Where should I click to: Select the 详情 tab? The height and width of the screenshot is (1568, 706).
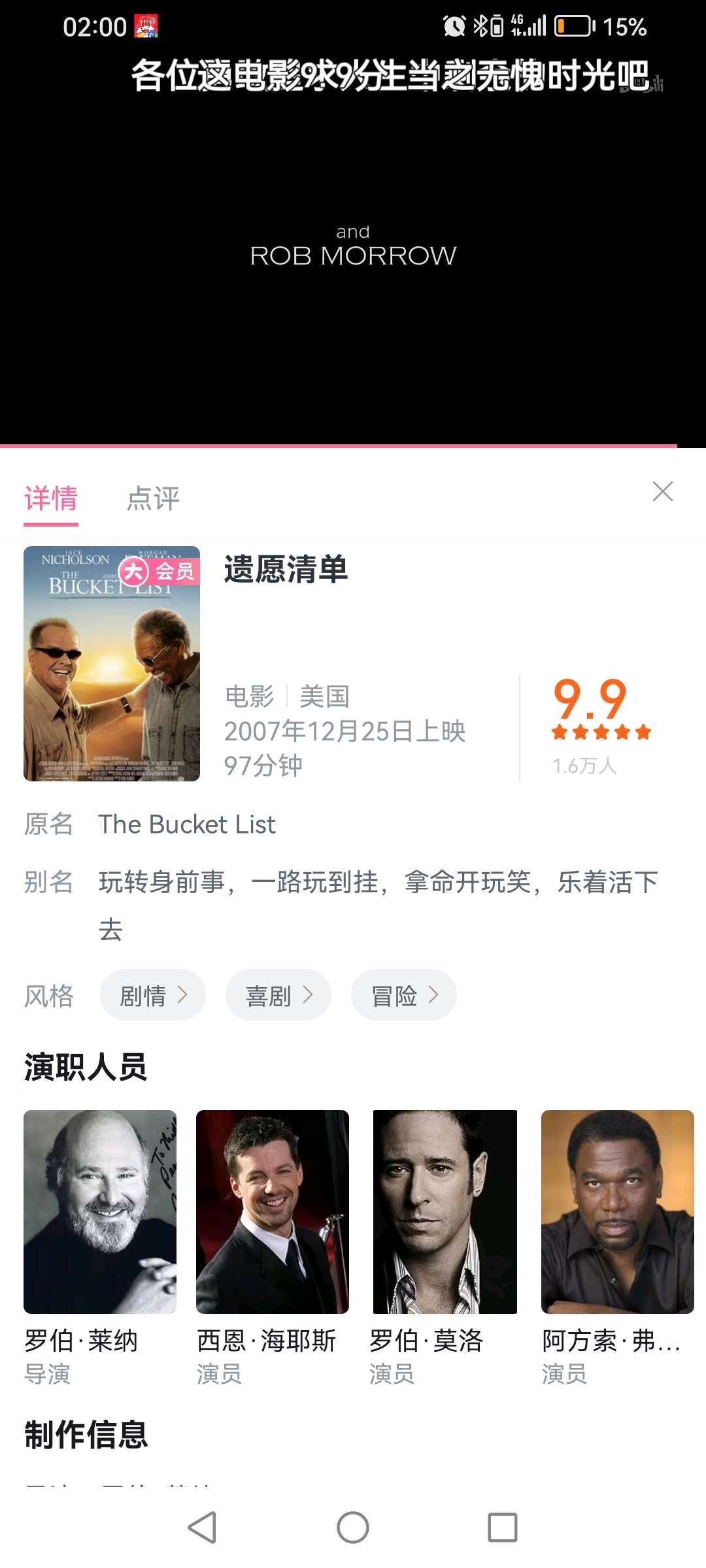click(x=51, y=498)
